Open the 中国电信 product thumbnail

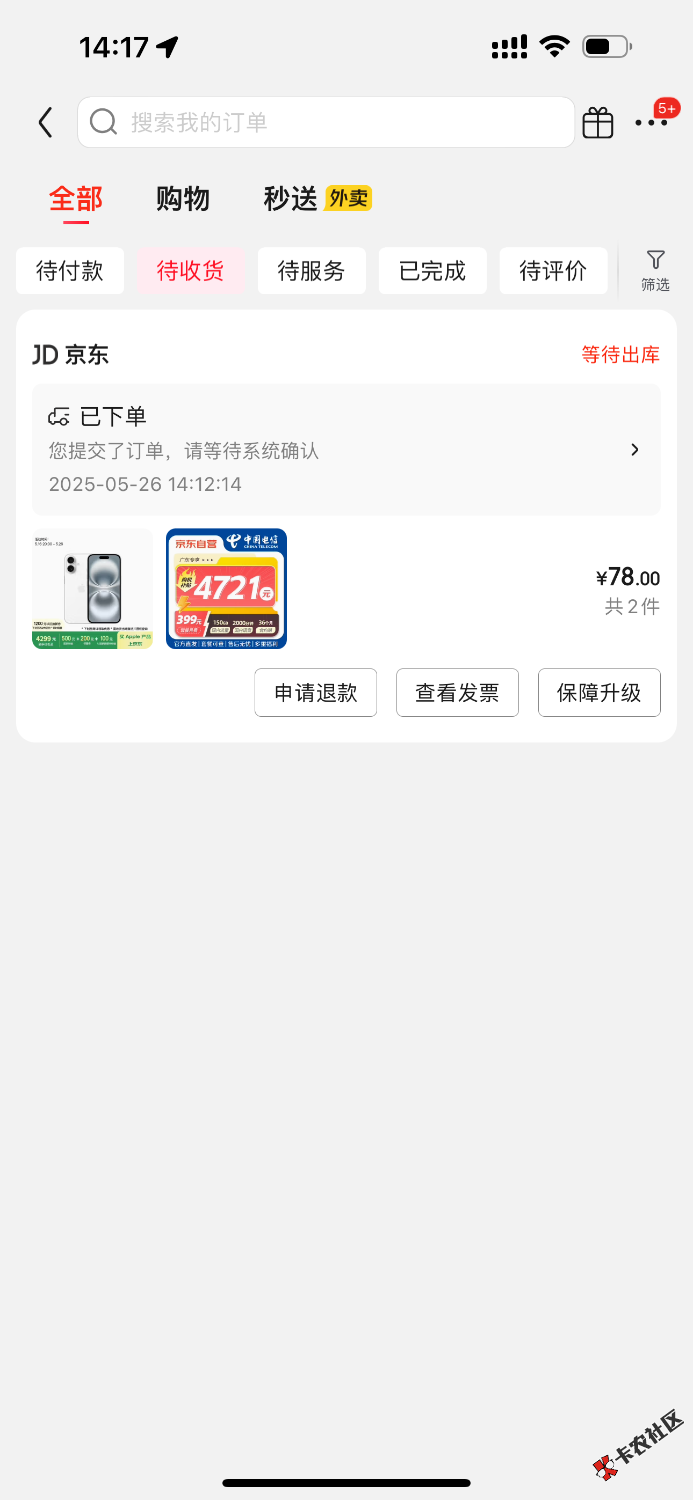pos(227,589)
